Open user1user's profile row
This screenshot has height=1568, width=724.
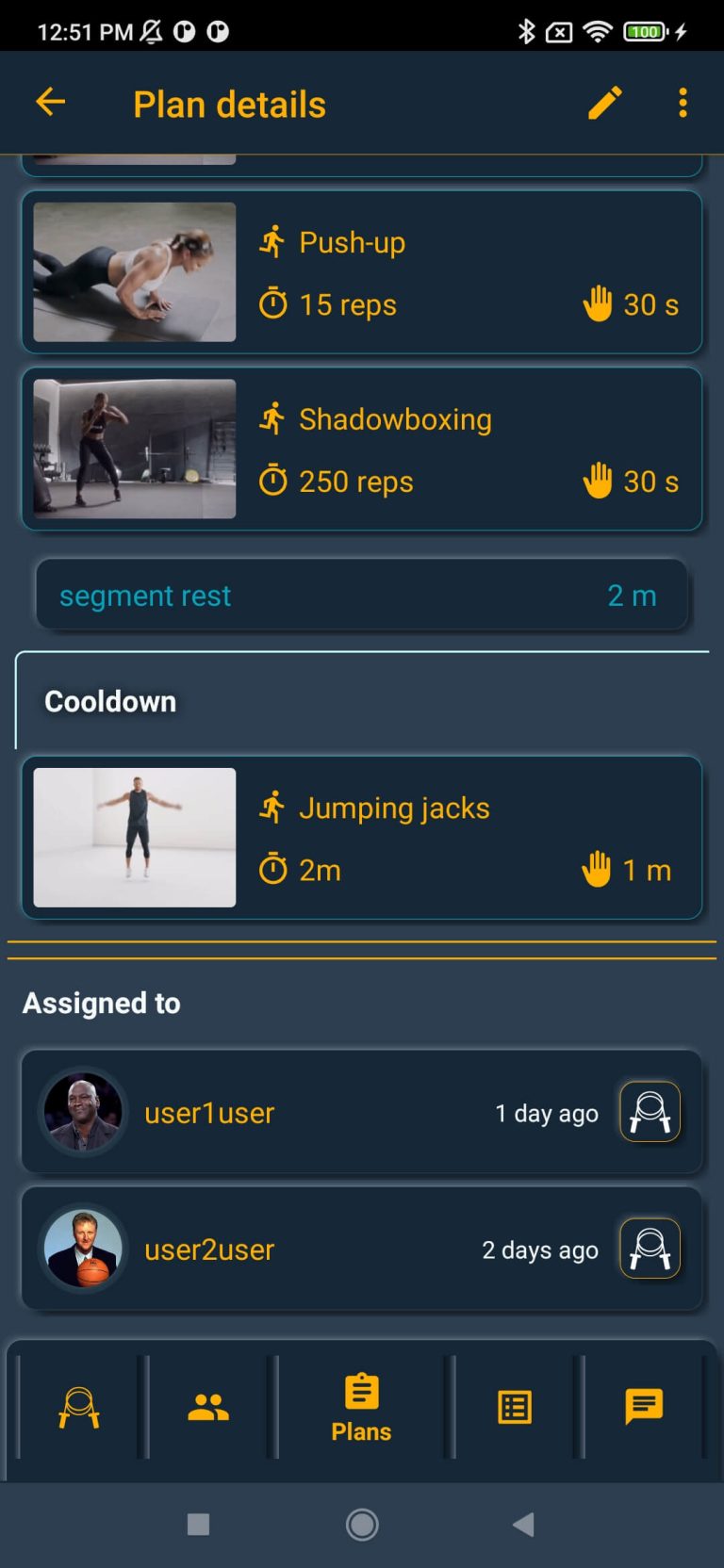point(362,1112)
